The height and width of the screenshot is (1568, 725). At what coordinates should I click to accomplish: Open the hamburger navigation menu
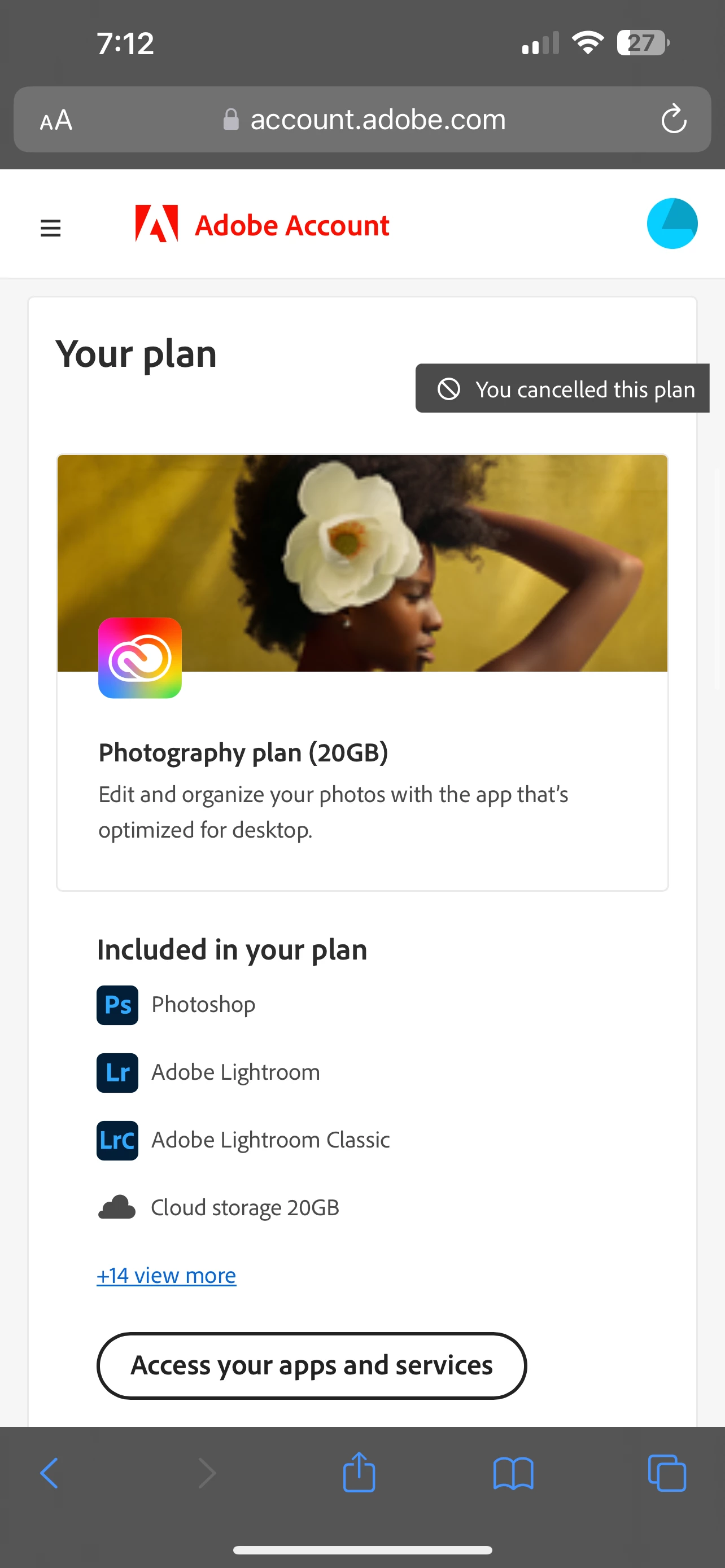(50, 227)
